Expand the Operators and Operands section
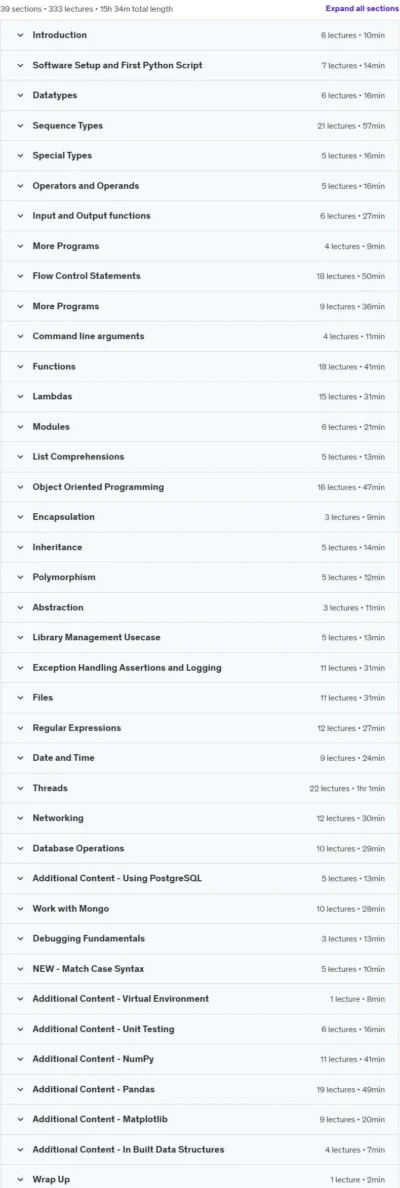Image resolution: width=400 pixels, height=1188 pixels. pyautogui.click(x=200, y=186)
